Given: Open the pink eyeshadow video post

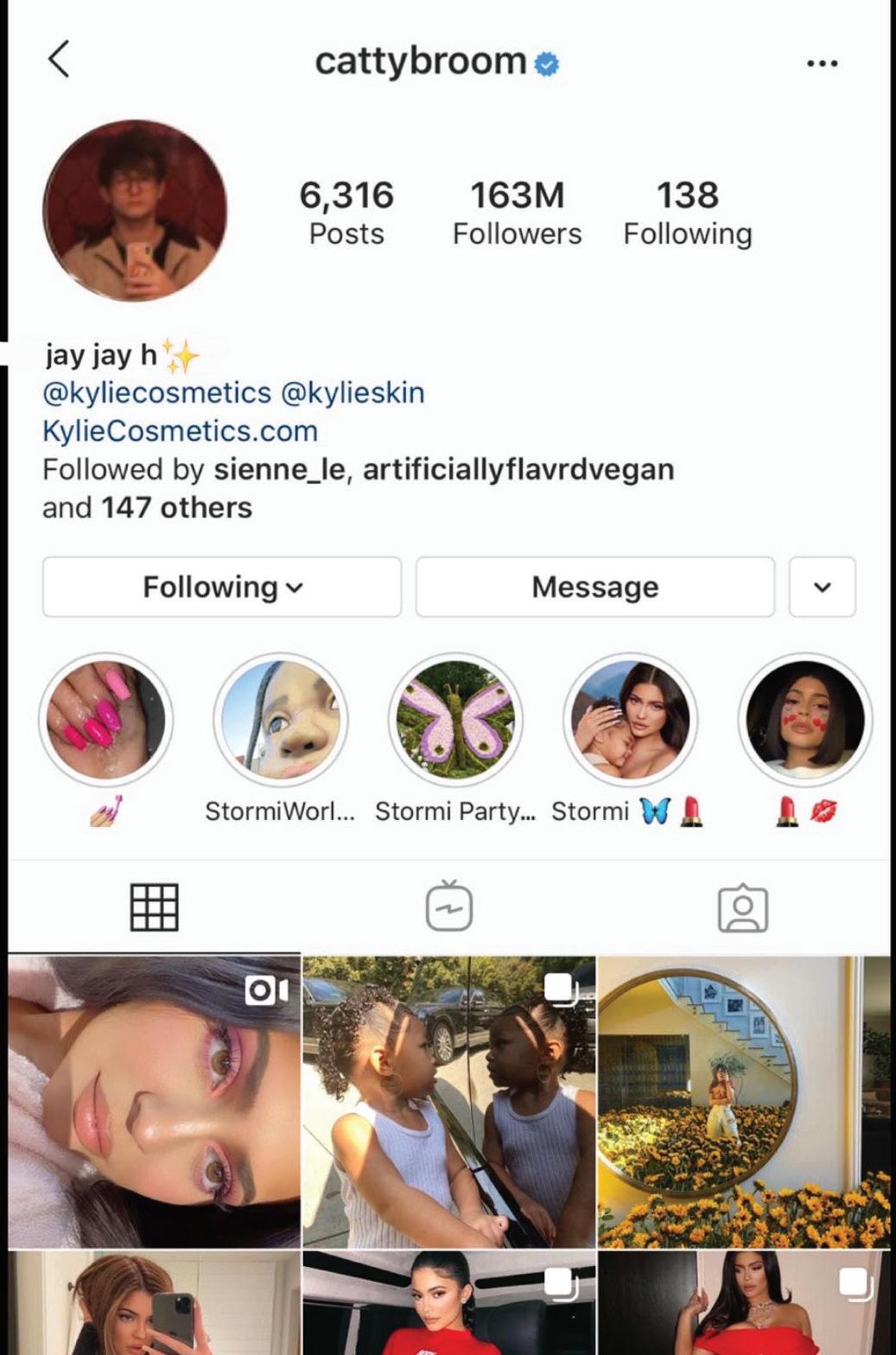Looking at the screenshot, I should pyautogui.click(x=155, y=1101).
